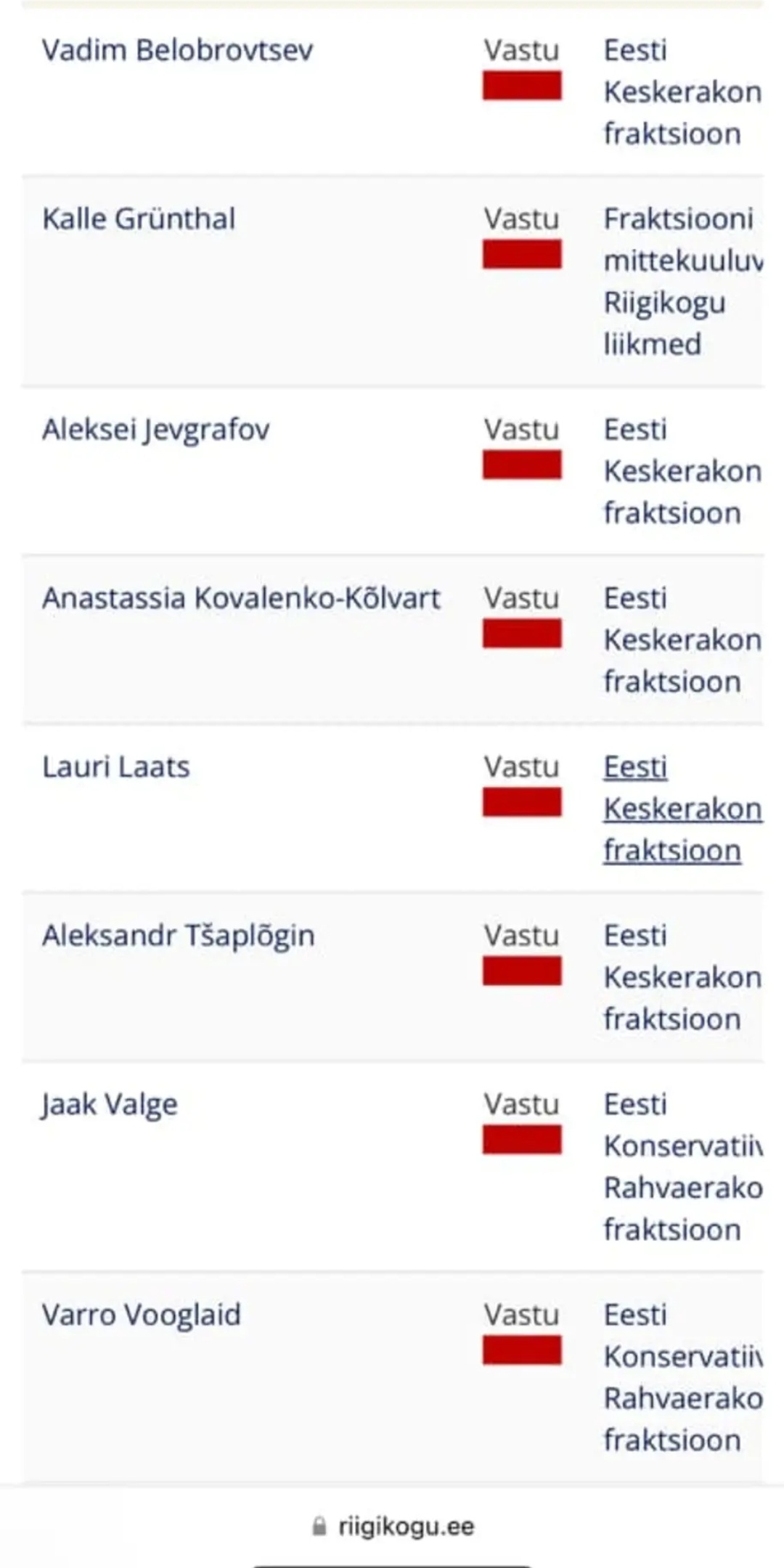Open Varro Vooglaid's member page
The width and height of the screenshot is (784, 1568).
pyautogui.click(x=141, y=1315)
